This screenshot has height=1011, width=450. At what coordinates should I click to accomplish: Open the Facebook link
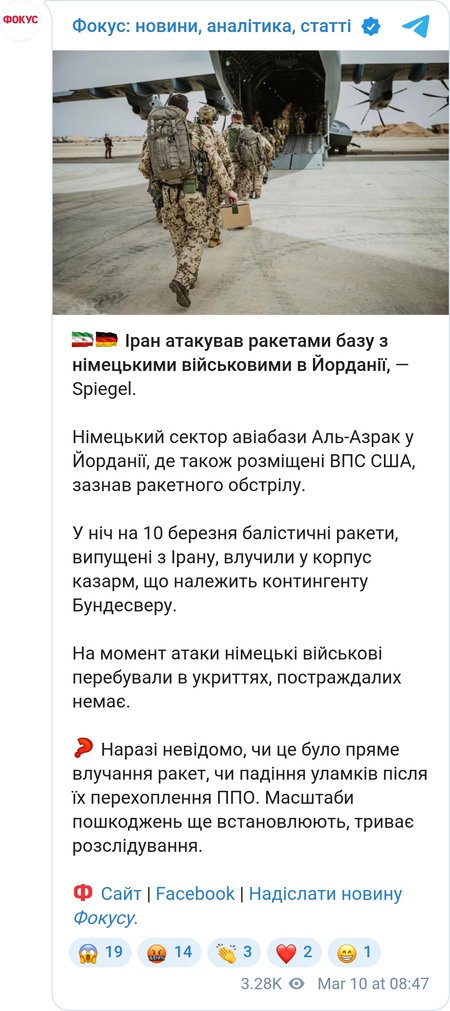(195, 894)
